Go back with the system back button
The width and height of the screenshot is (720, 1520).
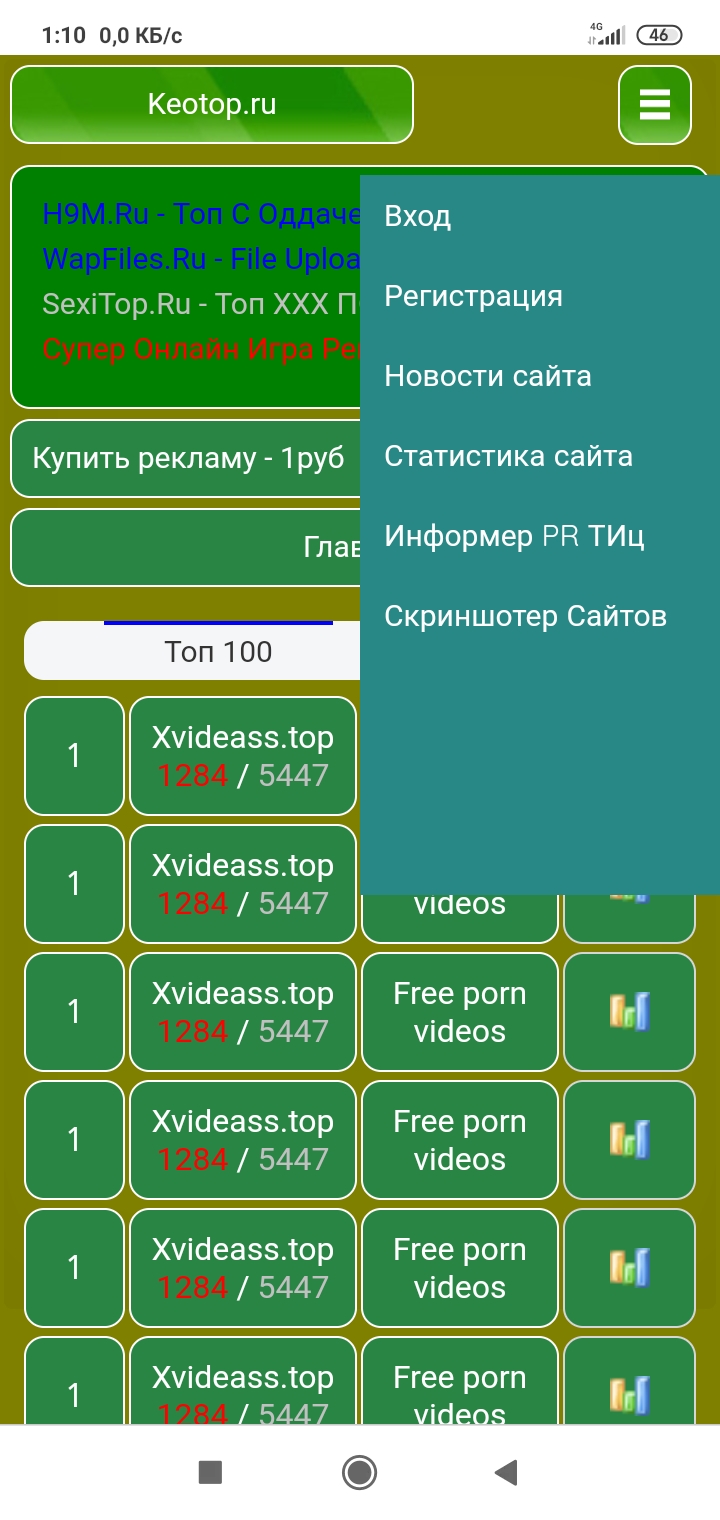tap(507, 1471)
